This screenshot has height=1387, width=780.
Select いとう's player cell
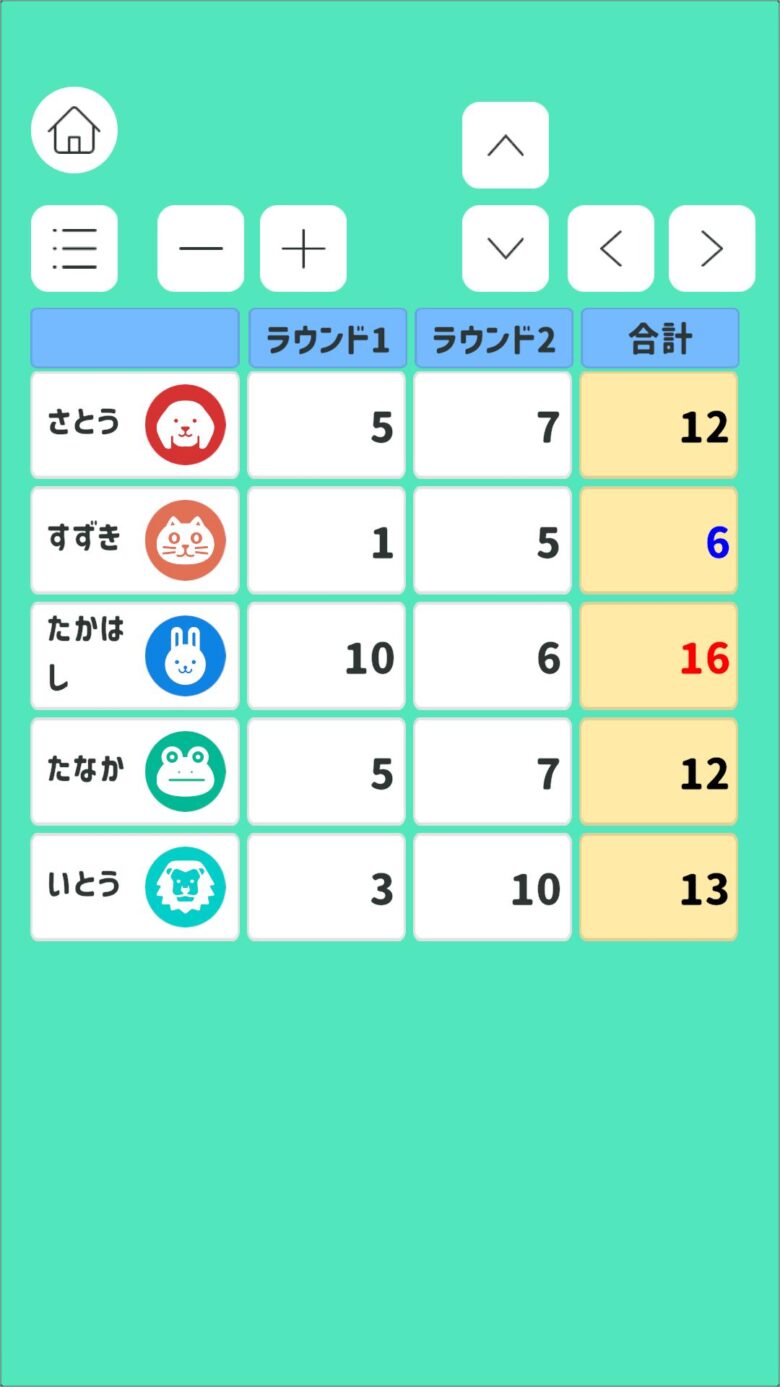[135, 887]
